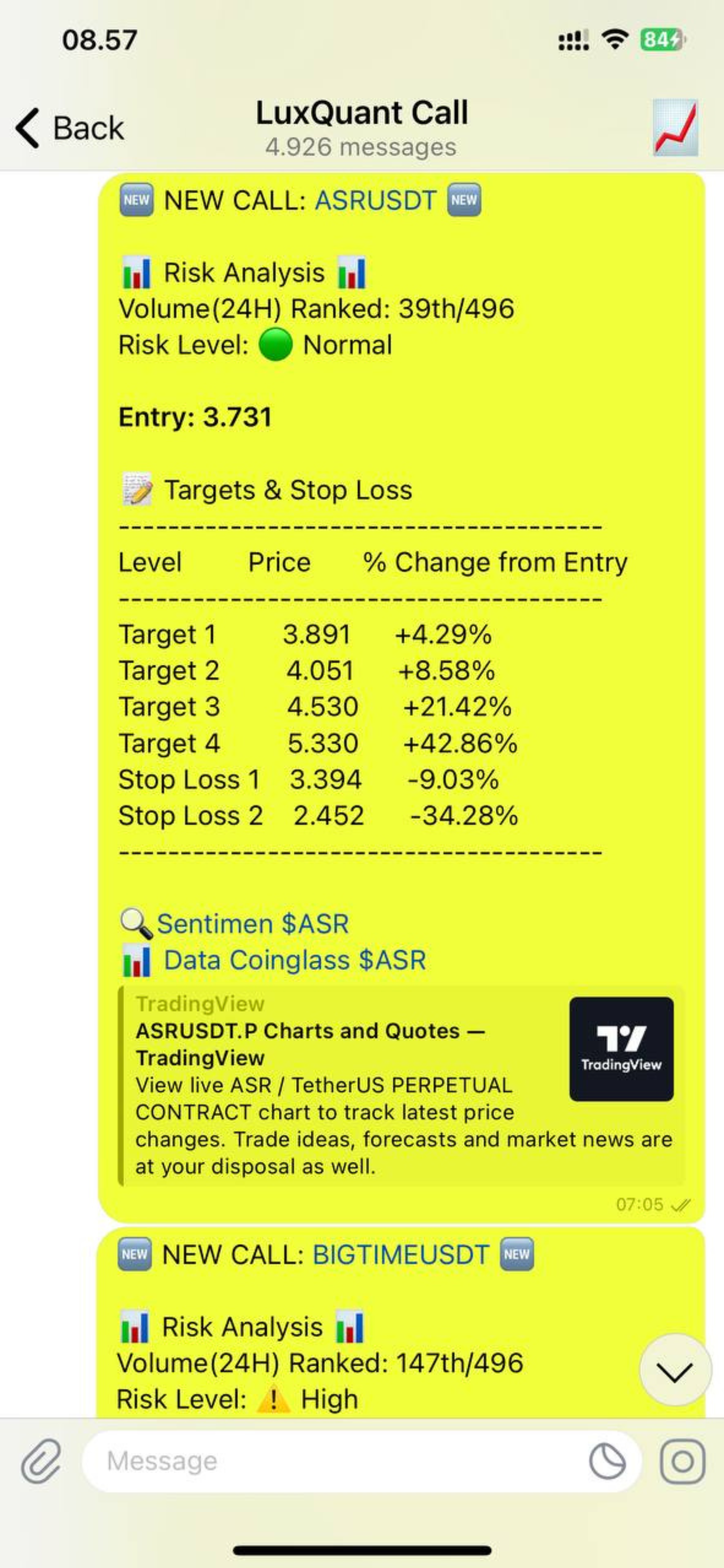
Task: Tap the self-destruct timer clock icon
Action: pyautogui.click(x=608, y=1461)
